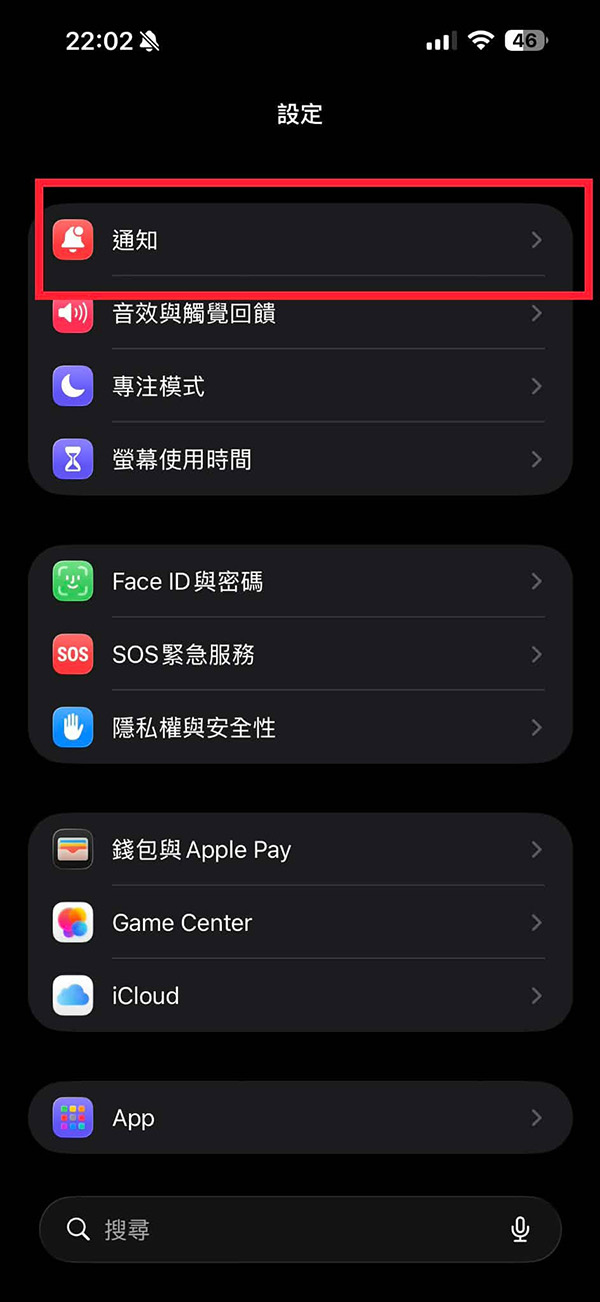This screenshot has width=600, height=1302.
Task: Start voice search with the microphone
Action: (520, 1229)
